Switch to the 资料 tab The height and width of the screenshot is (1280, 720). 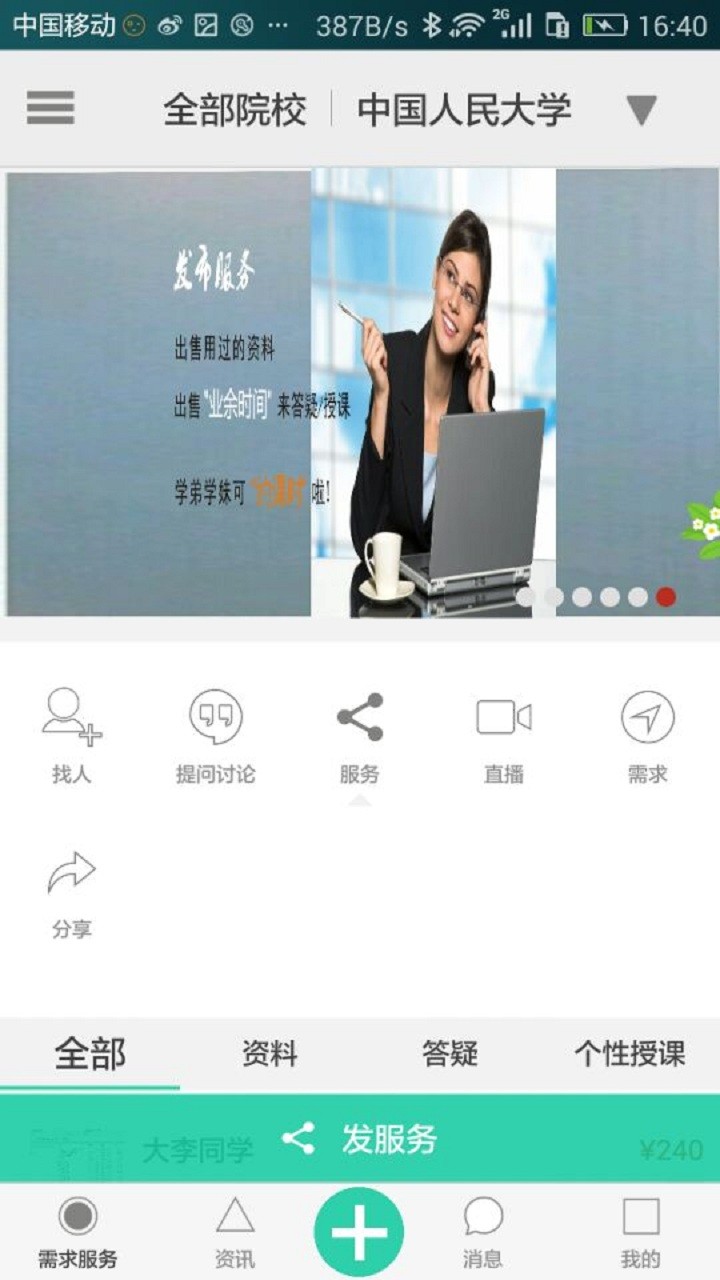click(x=270, y=1054)
